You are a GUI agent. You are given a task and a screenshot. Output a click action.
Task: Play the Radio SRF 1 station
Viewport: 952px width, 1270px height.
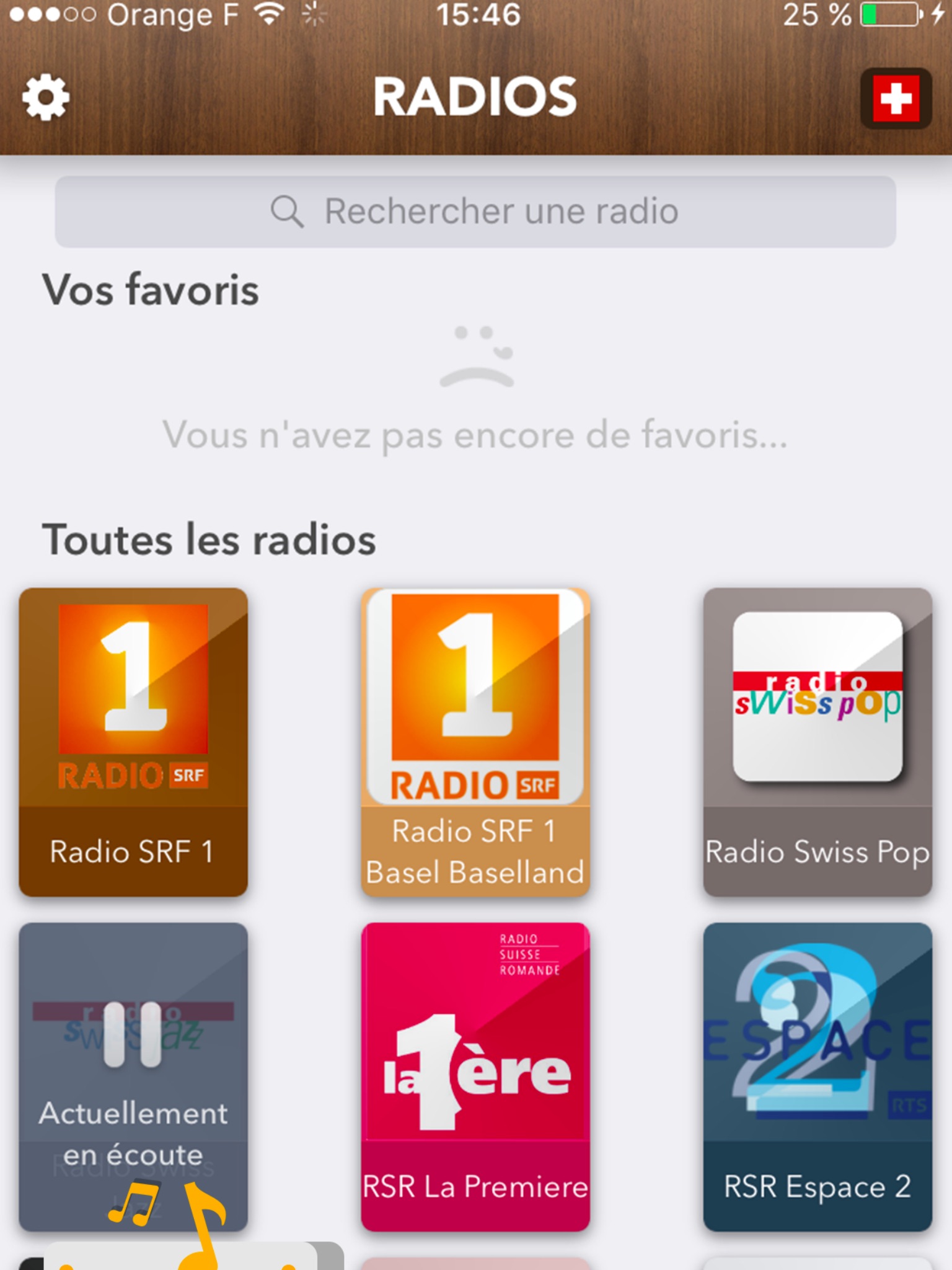[x=133, y=741]
